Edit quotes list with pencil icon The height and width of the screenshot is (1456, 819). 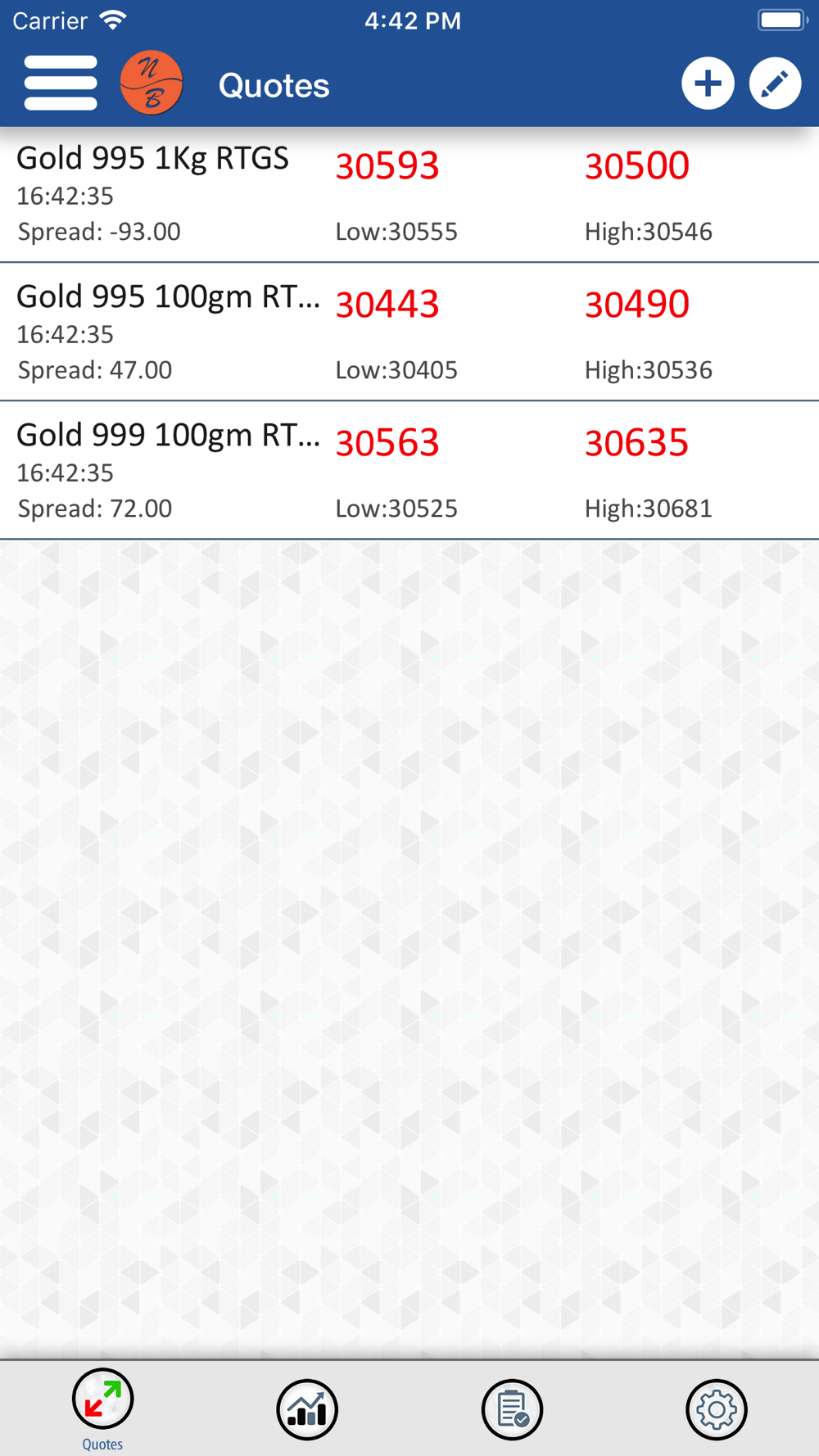pos(775,83)
